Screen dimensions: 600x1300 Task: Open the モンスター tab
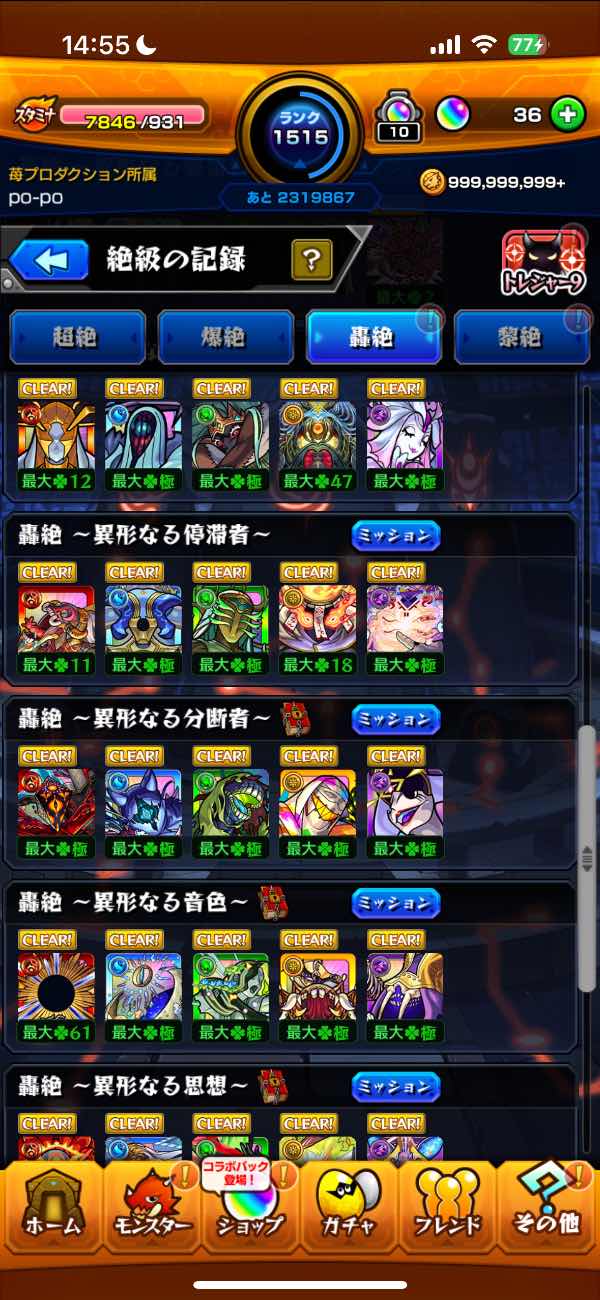[150, 1212]
